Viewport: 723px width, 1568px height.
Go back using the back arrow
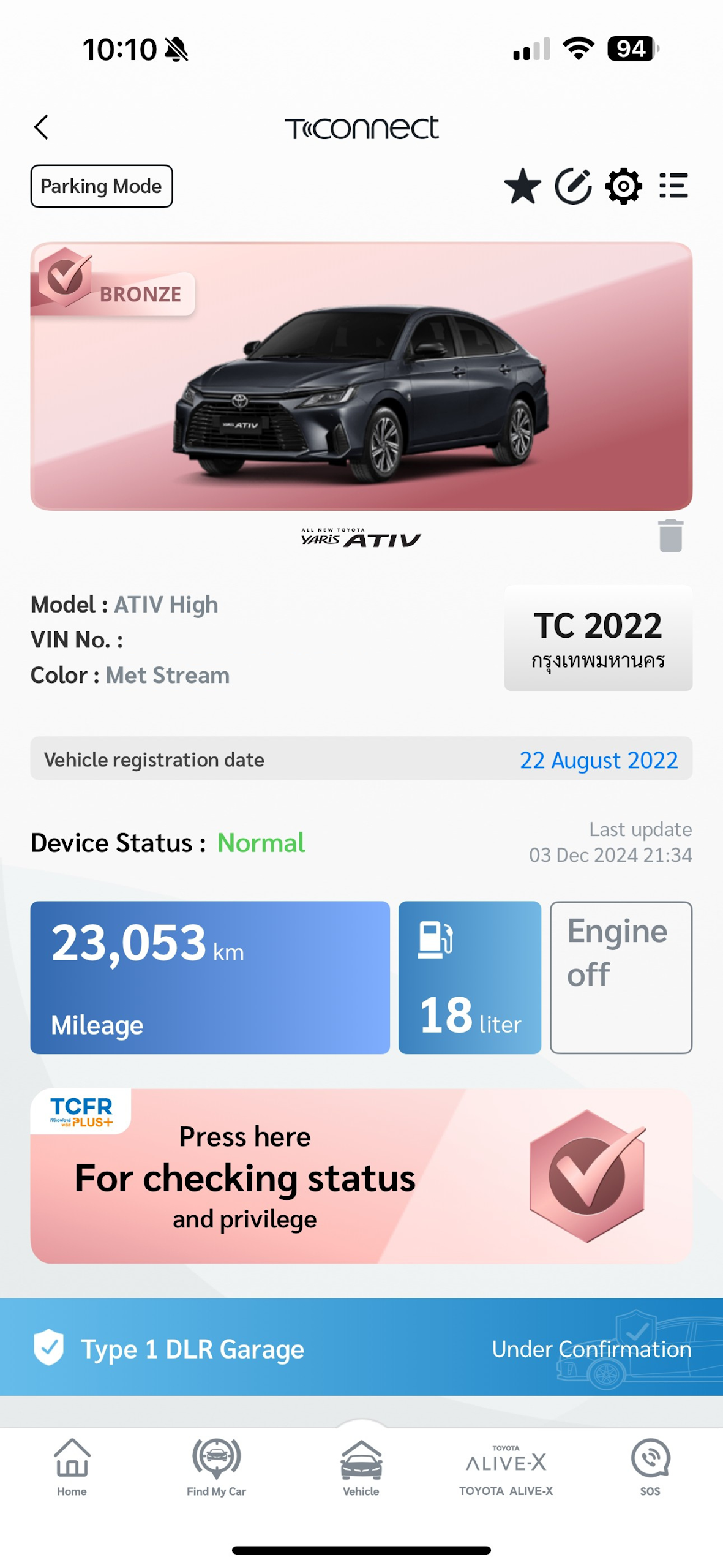click(41, 127)
